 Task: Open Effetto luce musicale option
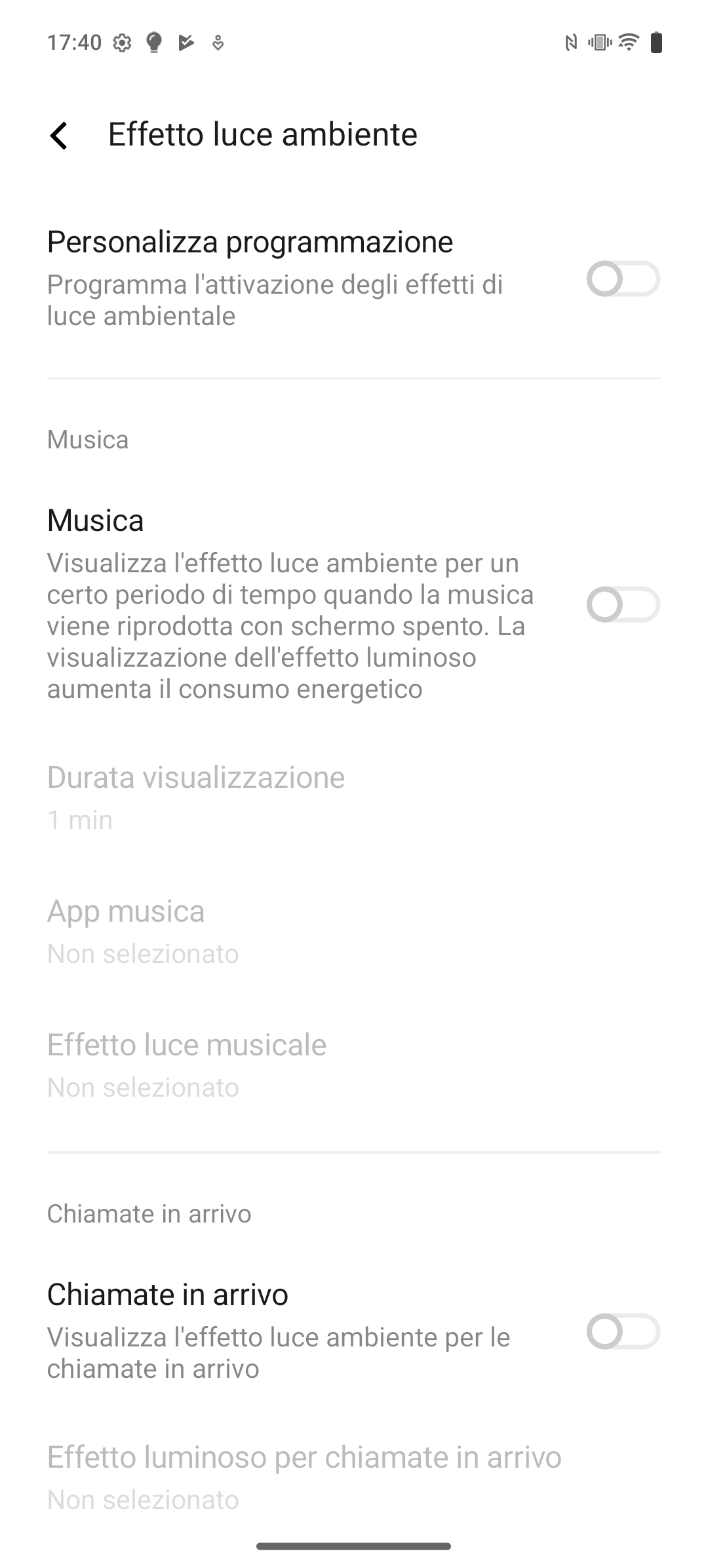tap(354, 1065)
